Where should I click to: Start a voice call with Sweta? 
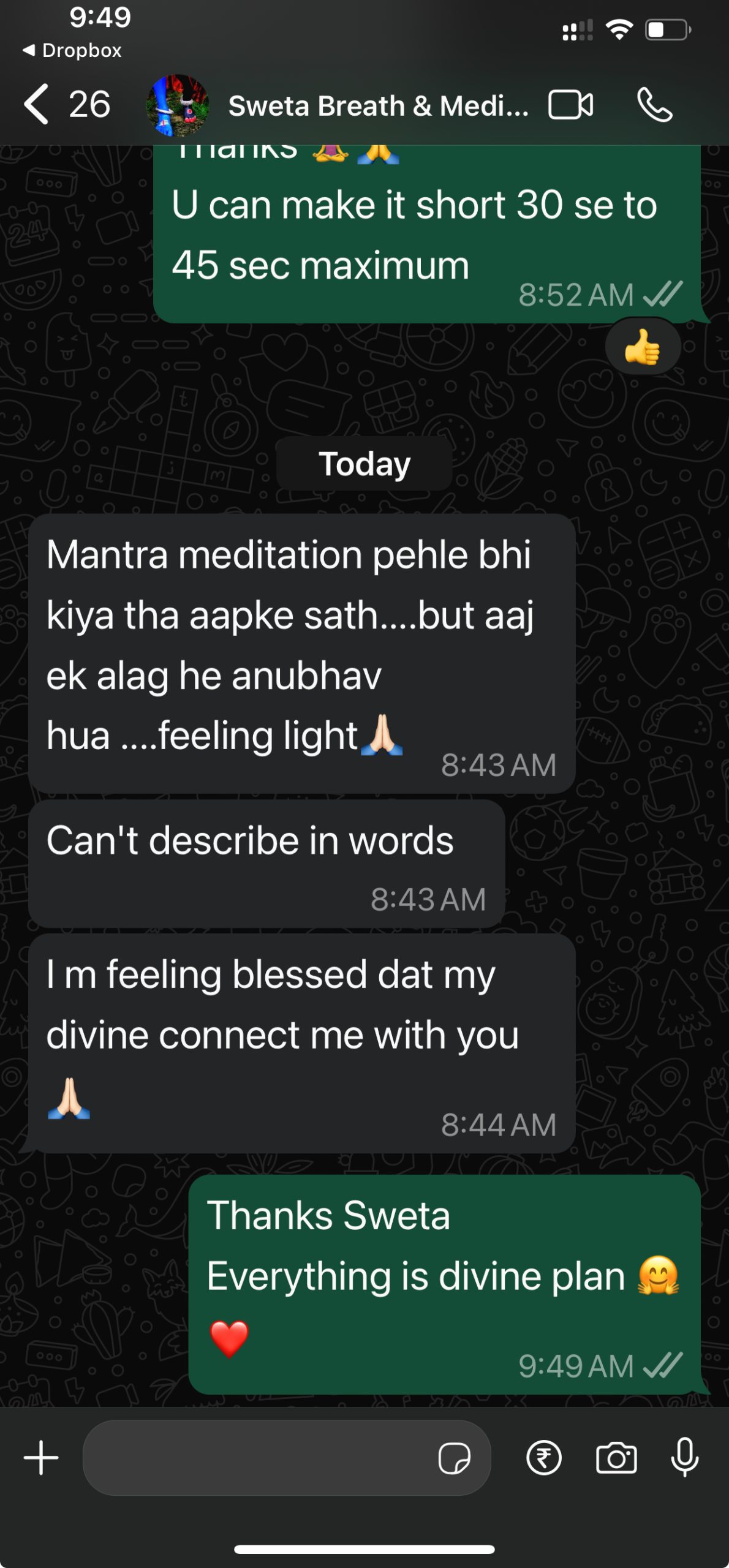(x=655, y=105)
